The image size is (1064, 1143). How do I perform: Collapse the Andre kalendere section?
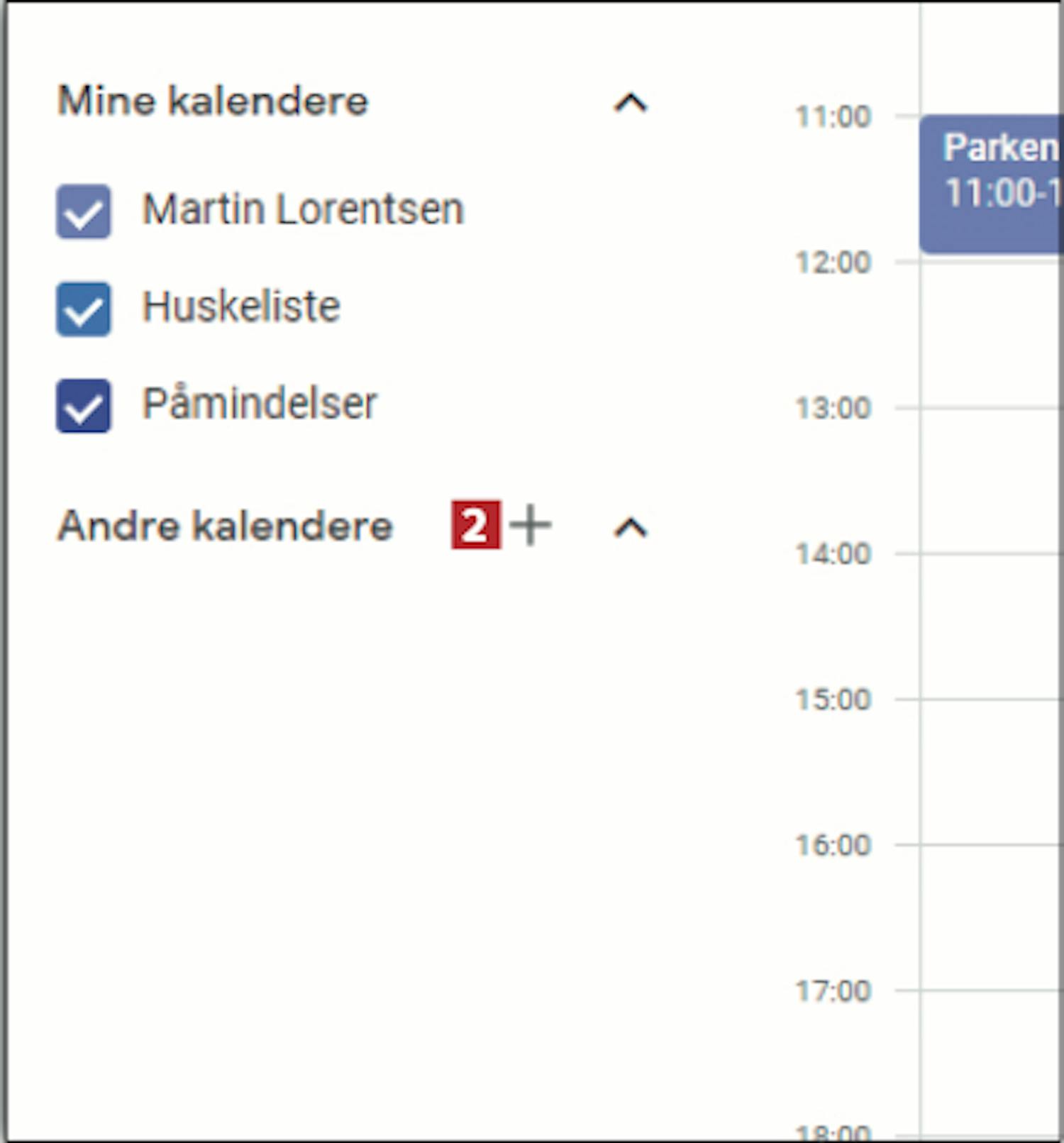tap(630, 528)
